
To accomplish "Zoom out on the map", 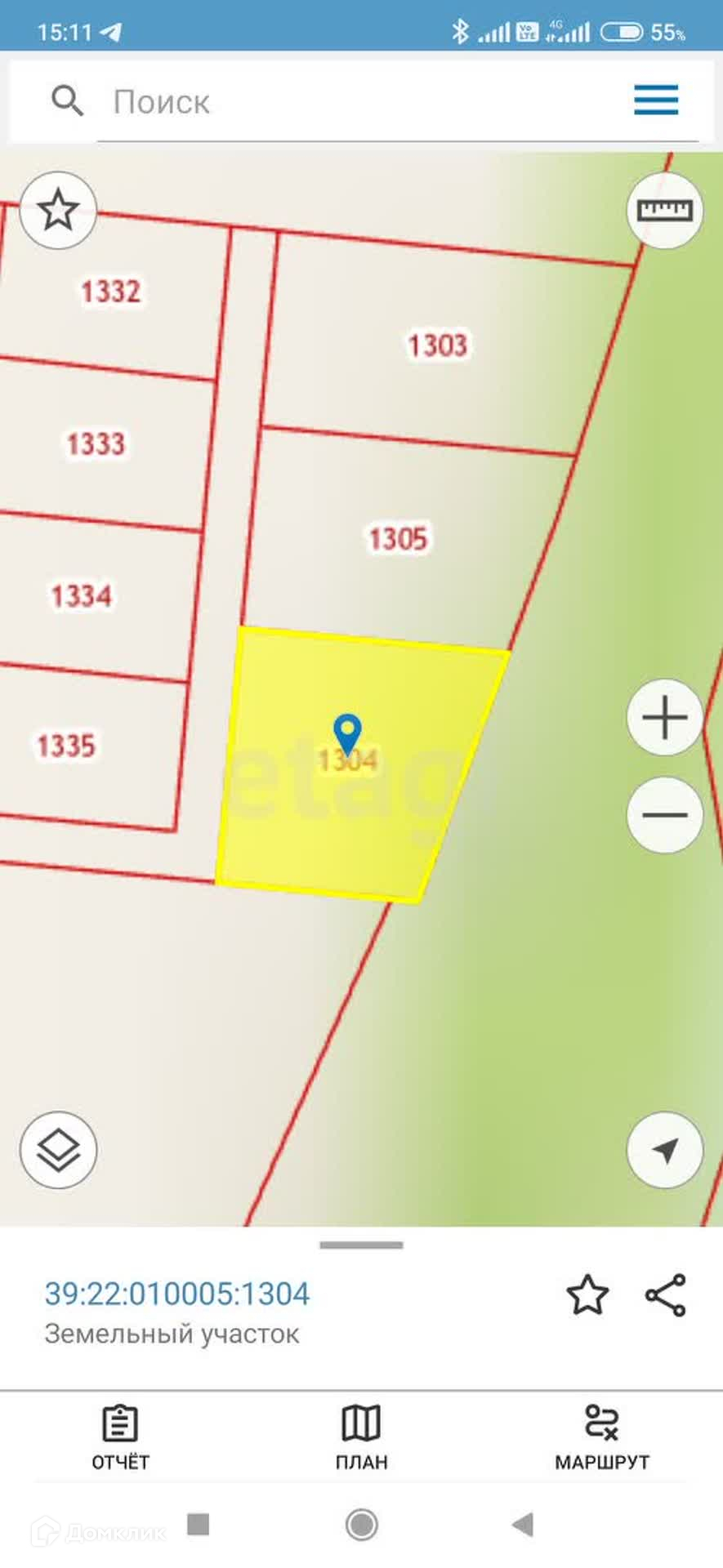I will (664, 814).
